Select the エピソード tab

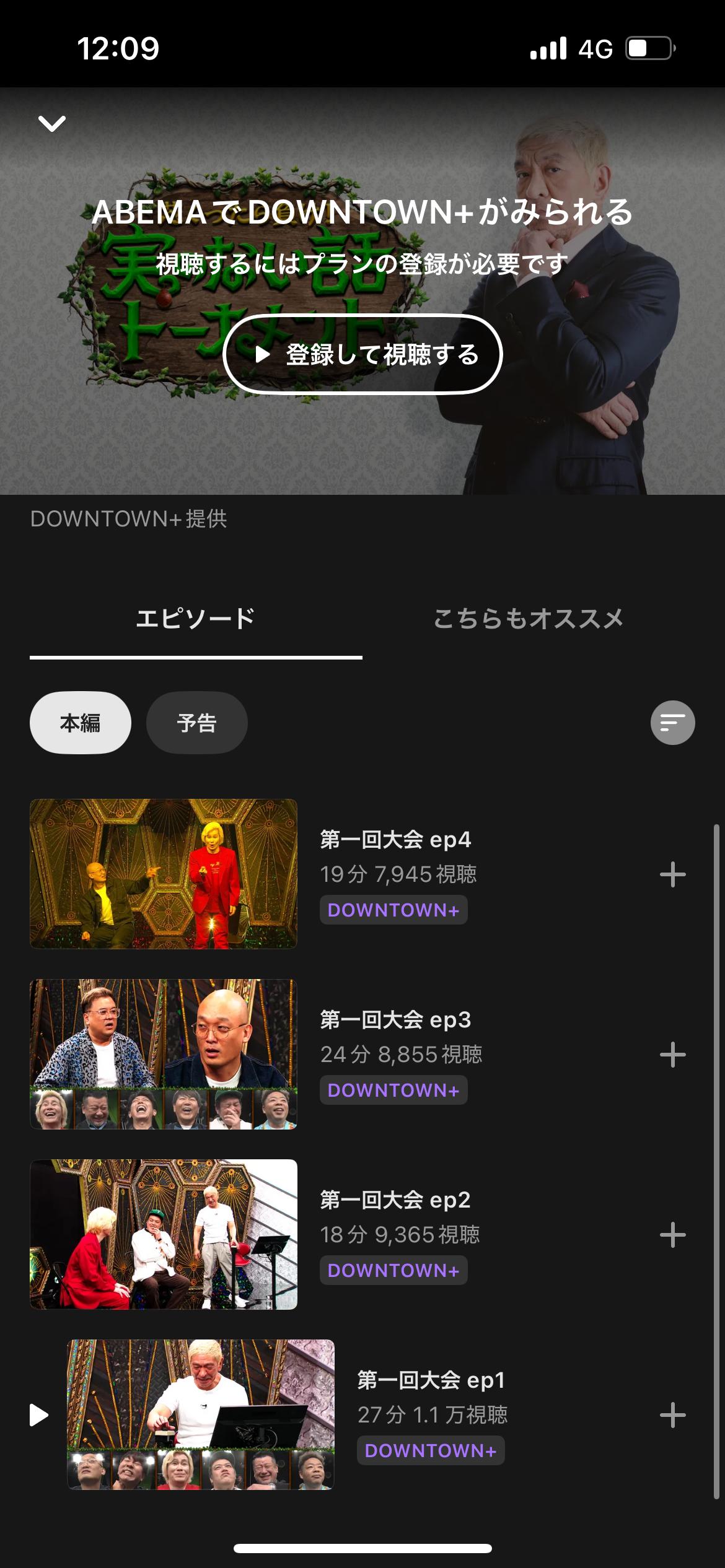tap(196, 619)
